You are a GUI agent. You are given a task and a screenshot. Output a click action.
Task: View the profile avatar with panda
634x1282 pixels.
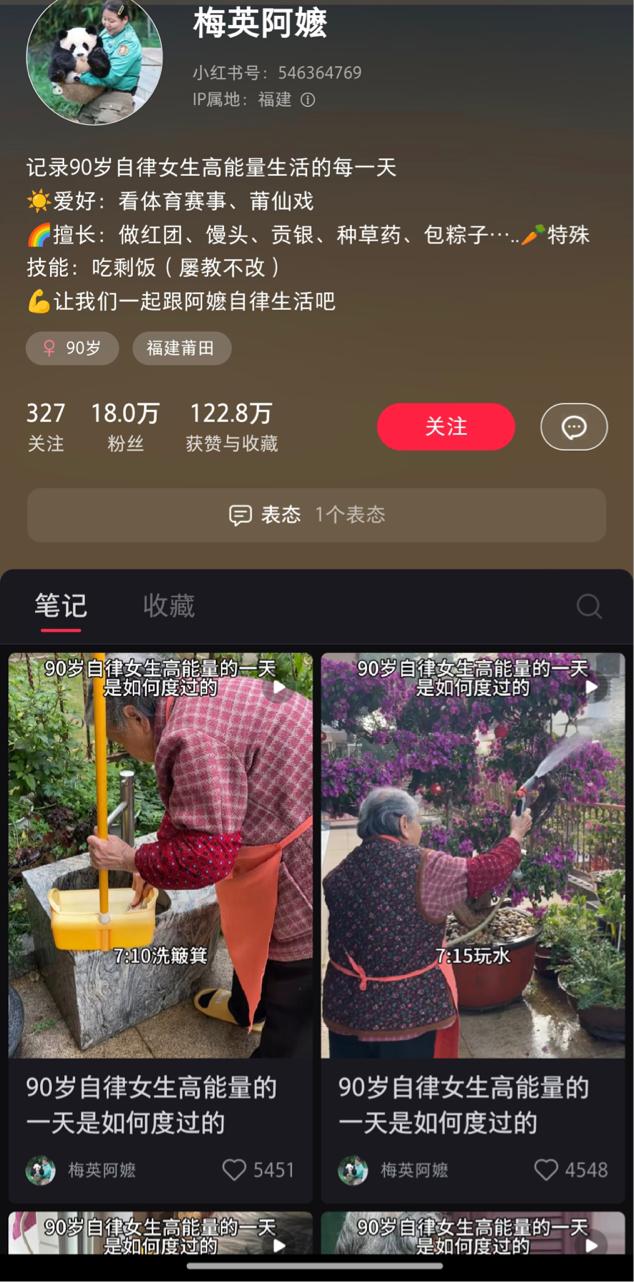(94, 58)
